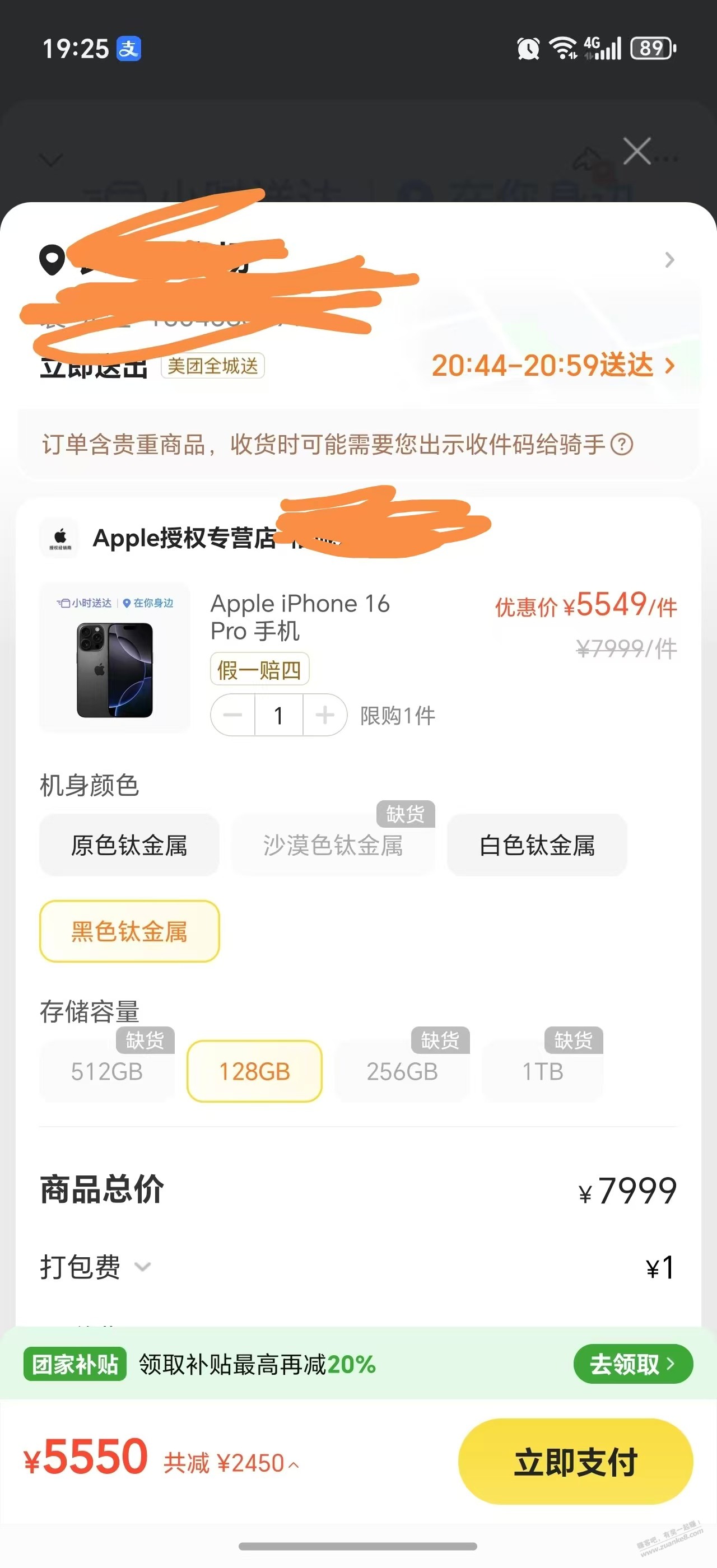717x1568 pixels.
Task: Pick the 黑色钛金属 color option
Action: click(x=129, y=931)
